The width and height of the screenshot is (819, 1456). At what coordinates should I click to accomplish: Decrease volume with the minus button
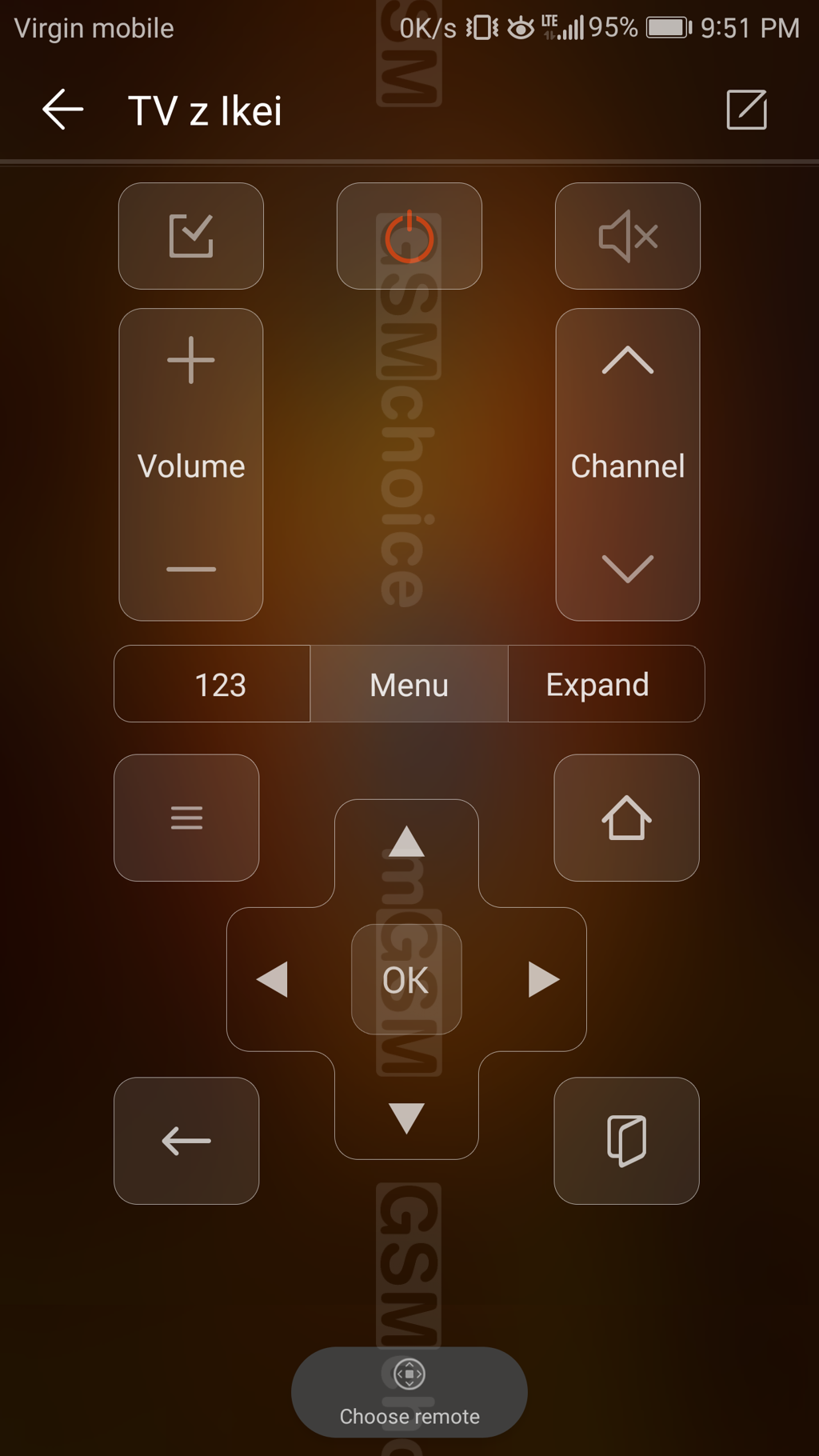coord(191,569)
